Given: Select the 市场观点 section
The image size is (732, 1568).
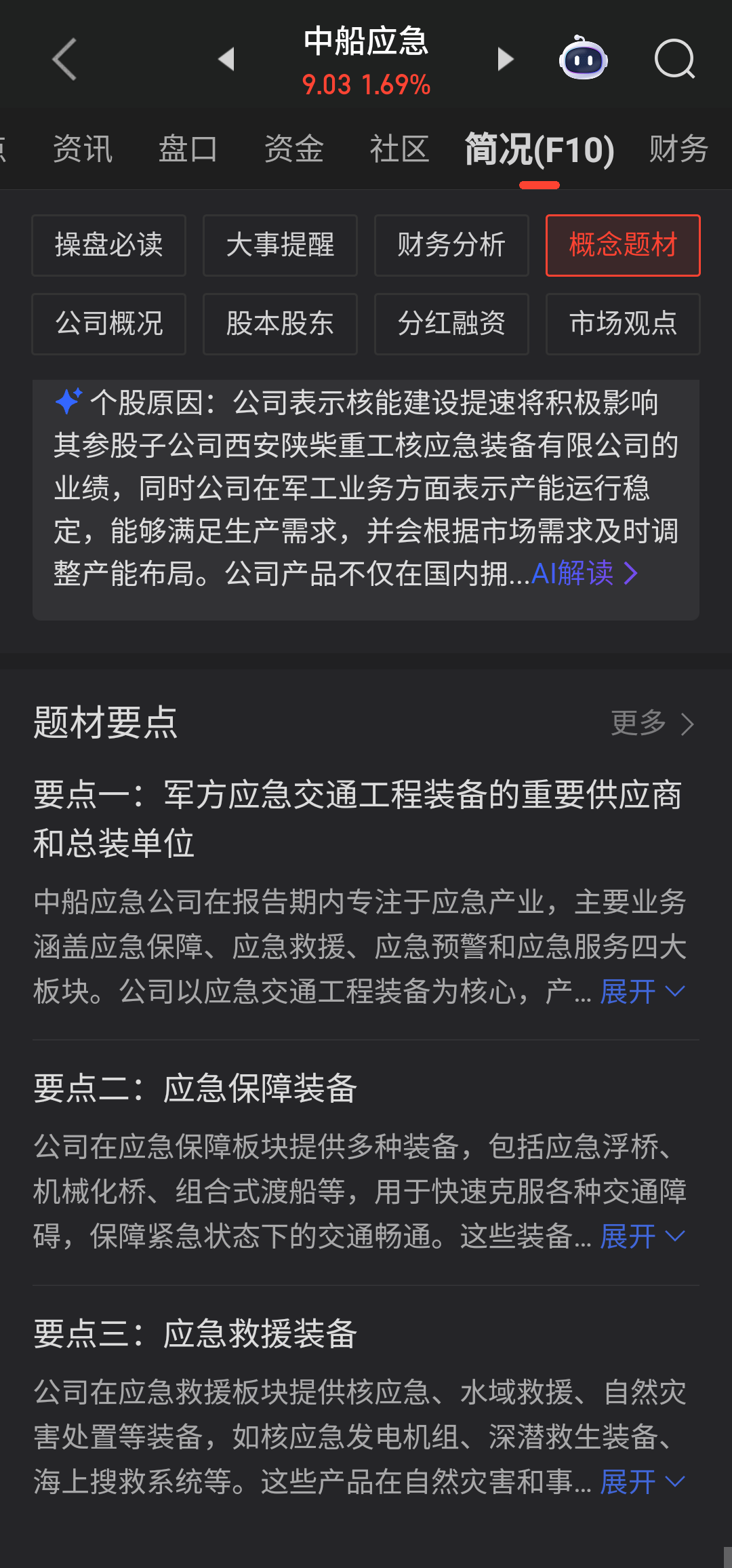Looking at the screenshot, I should tap(623, 324).
